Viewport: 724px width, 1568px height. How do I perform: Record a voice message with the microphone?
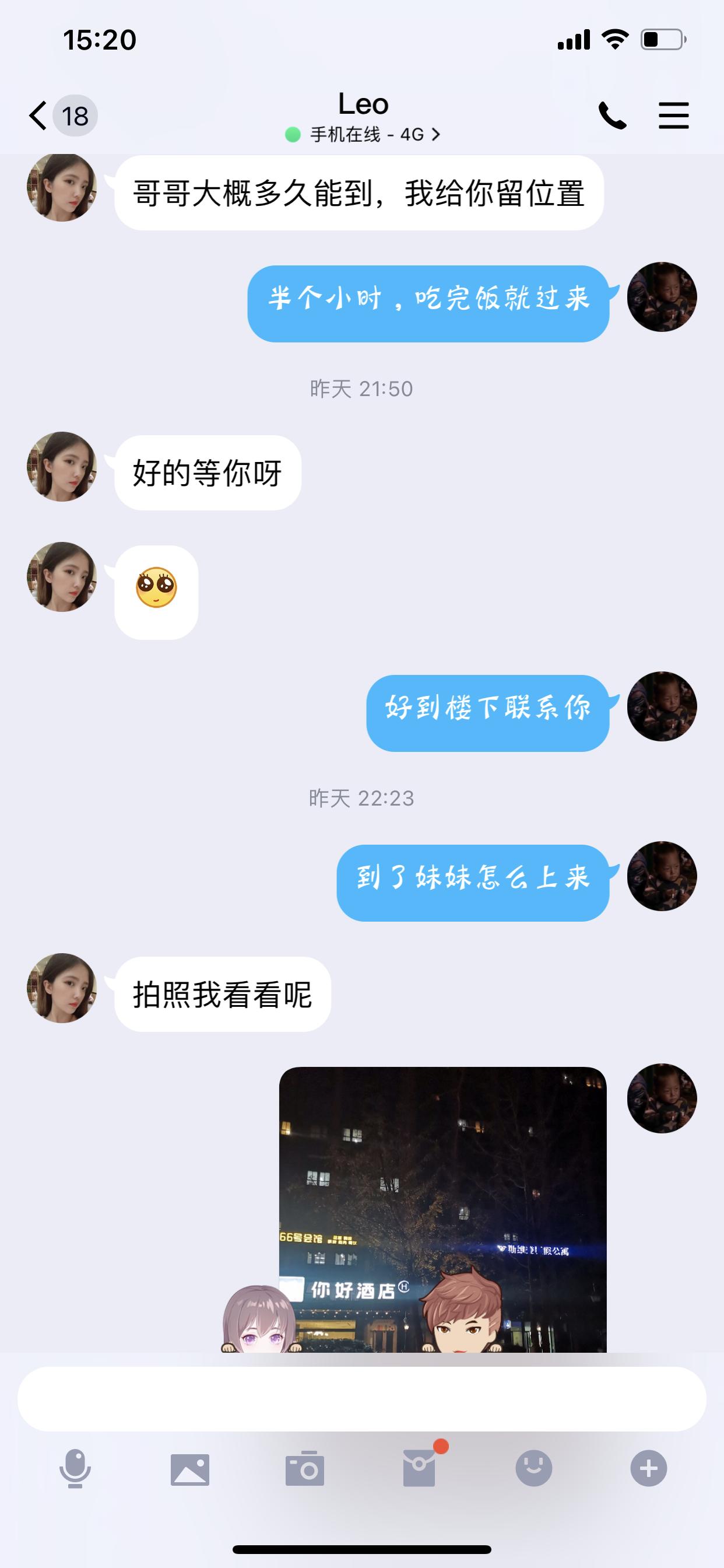pos(75,1469)
